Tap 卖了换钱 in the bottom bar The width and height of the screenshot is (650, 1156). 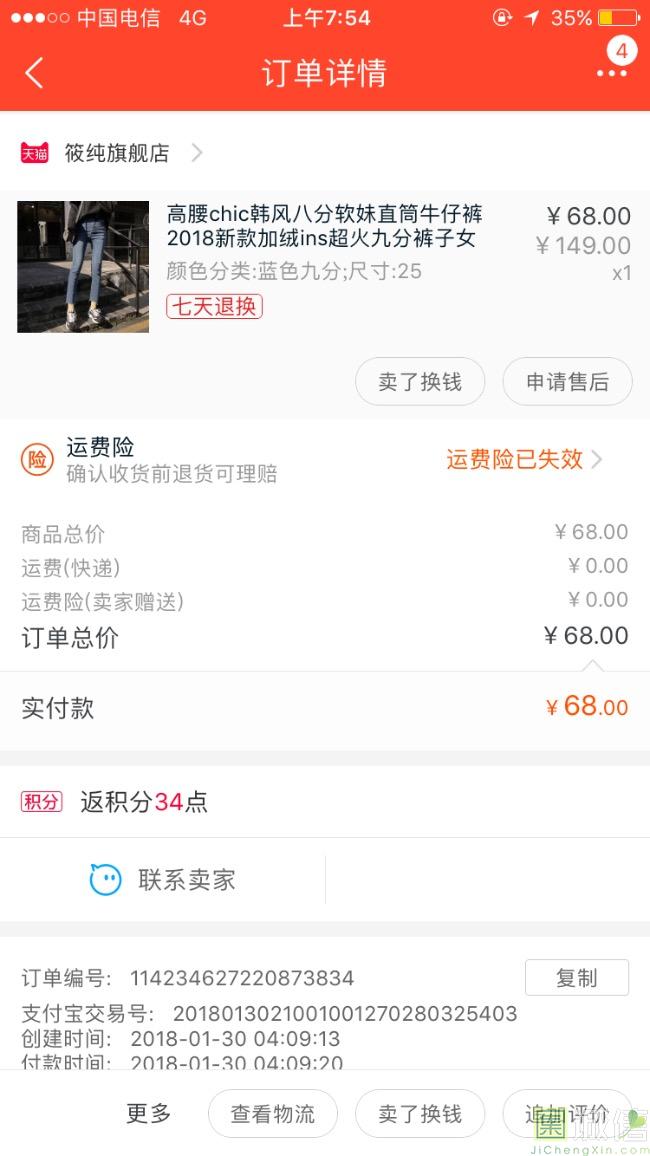[420, 1114]
